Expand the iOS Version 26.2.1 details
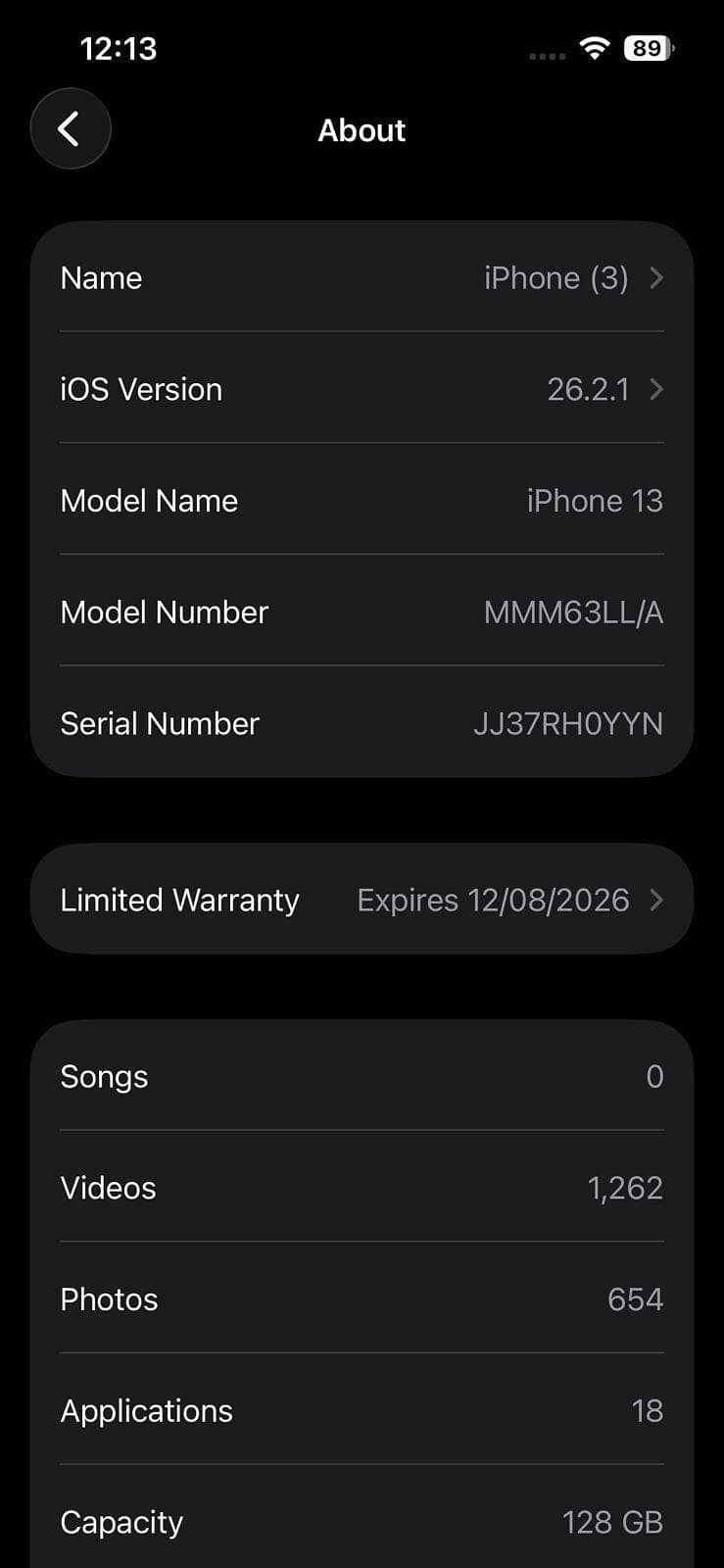The width and height of the screenshot is (724, 1568). [x=362, y=389]
